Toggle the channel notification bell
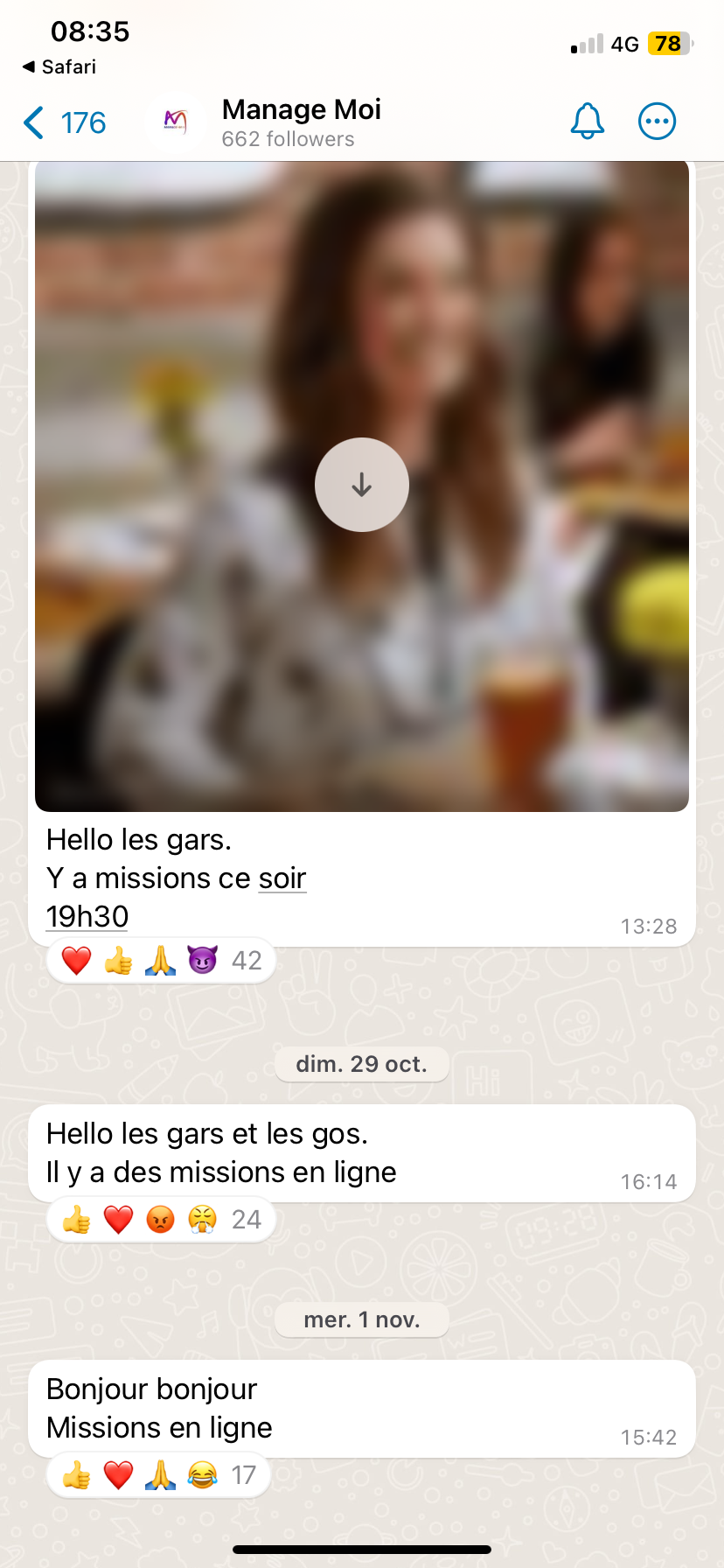The height and width of the screenshot is (1568, 724). coord(588,122)
